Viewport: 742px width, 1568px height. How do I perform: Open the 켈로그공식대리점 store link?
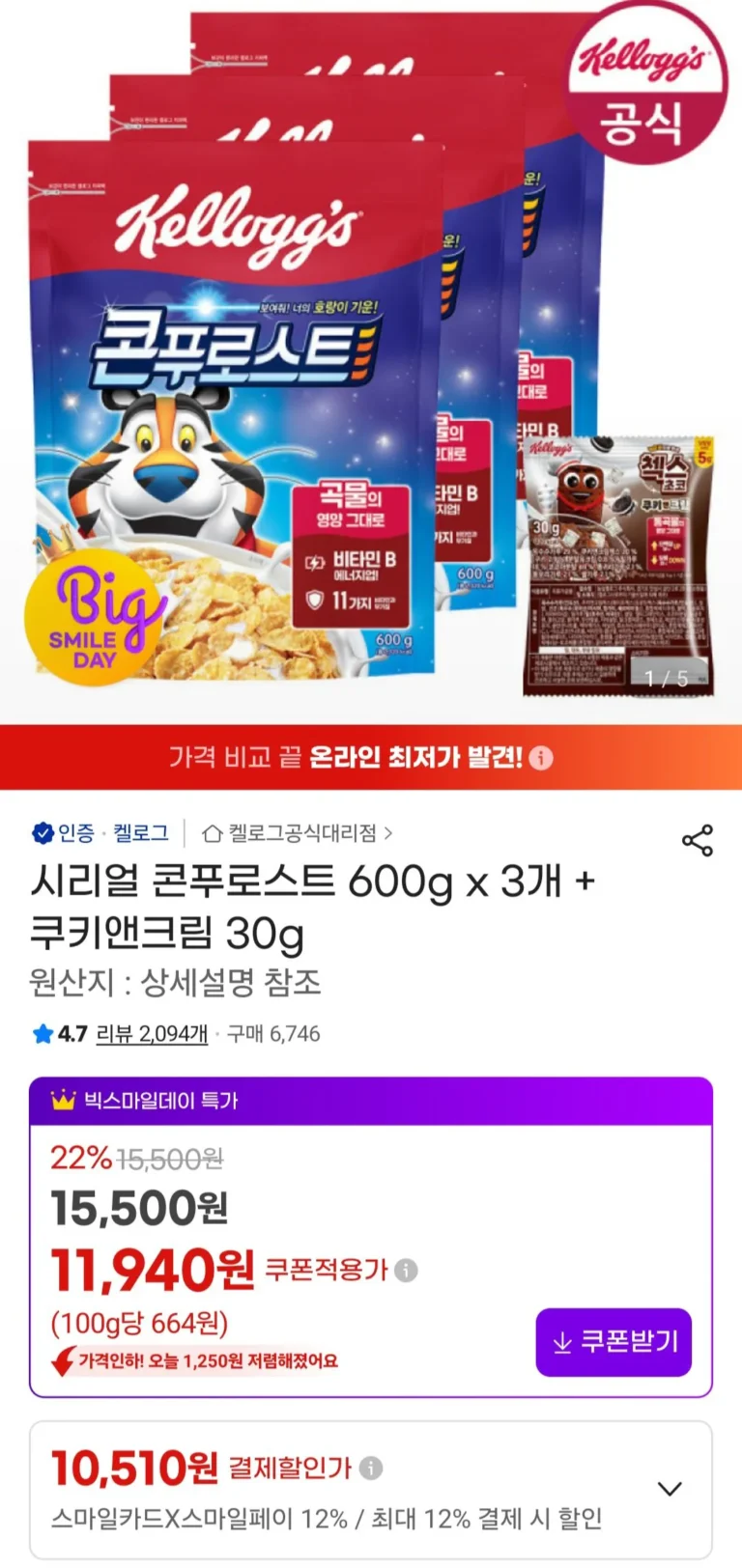point(297,832)
